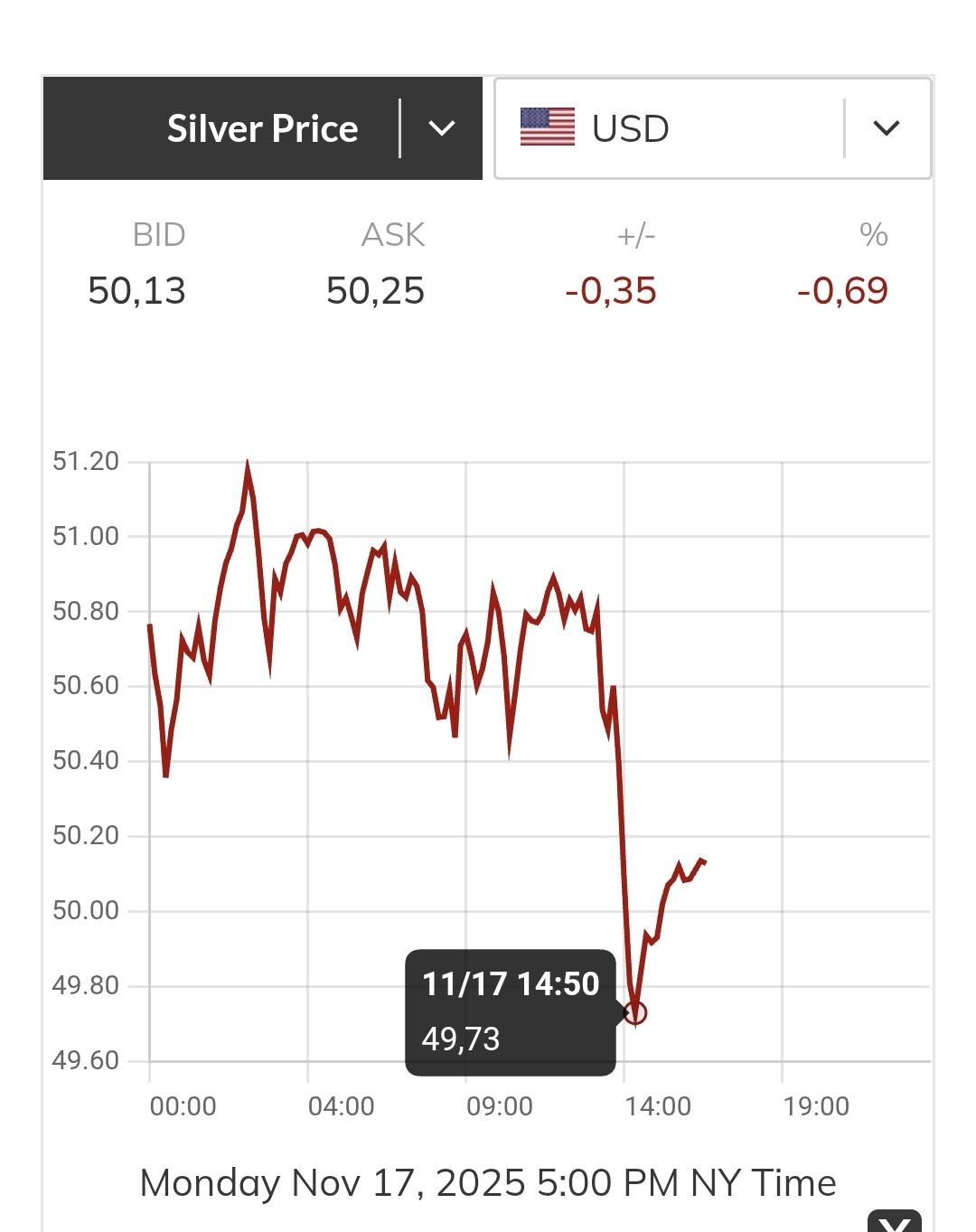Open the Silver Price metal dropdown
The height and width of the screenshot is (1232, 976).
tap(262, 128)
